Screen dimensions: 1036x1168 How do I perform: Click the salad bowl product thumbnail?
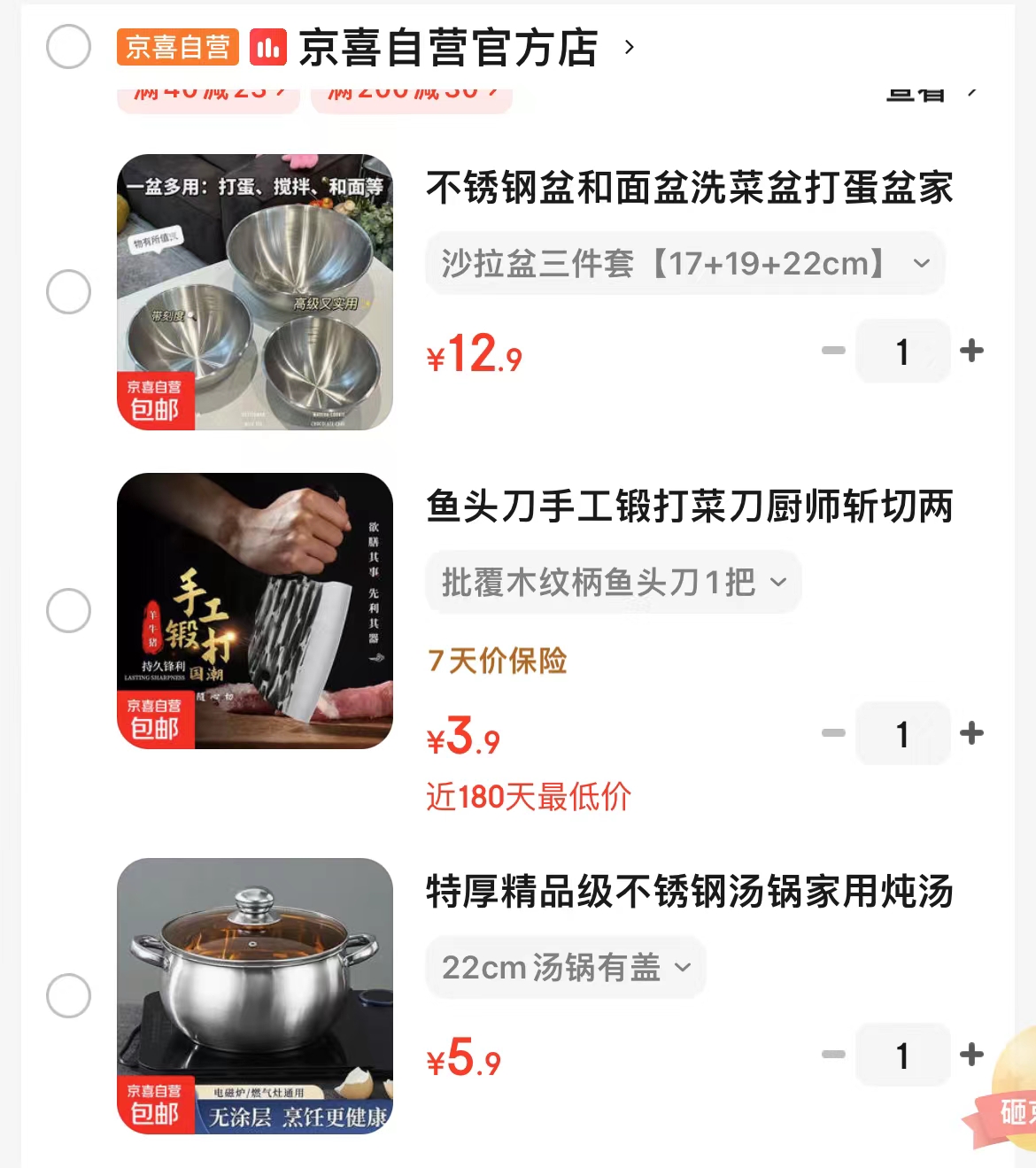point(255,291)
